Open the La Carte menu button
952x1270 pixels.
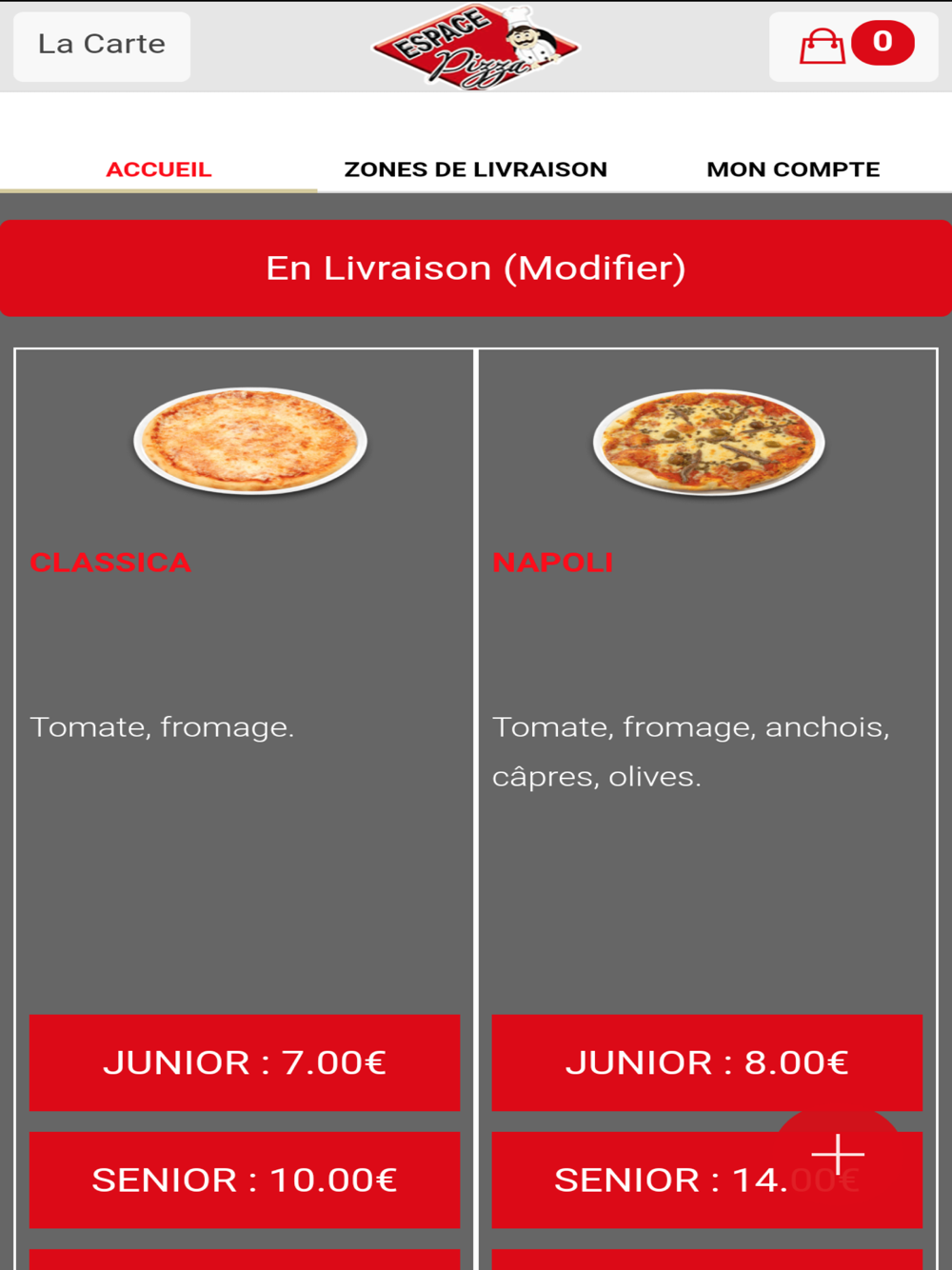[102, 46]
